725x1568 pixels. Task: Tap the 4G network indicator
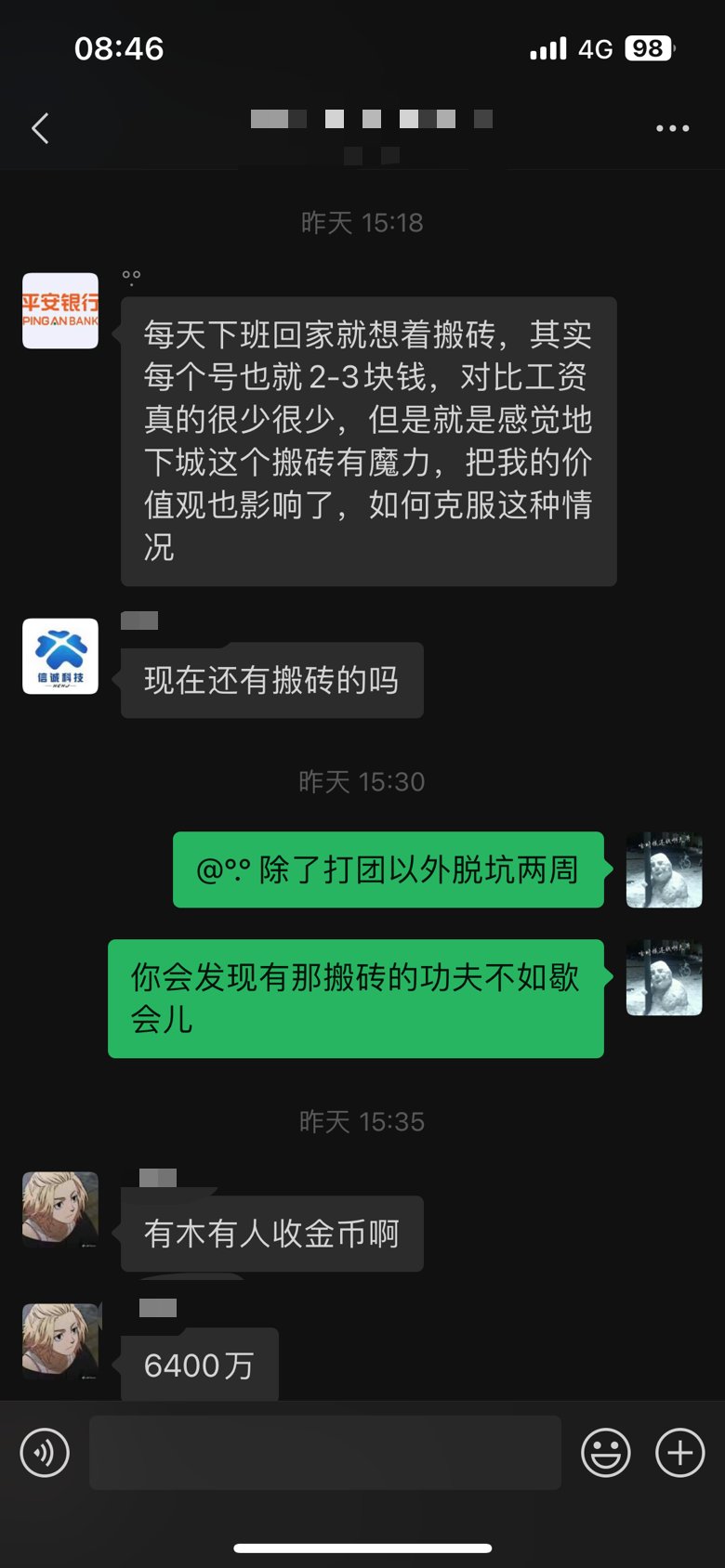(x=595, y=47)
